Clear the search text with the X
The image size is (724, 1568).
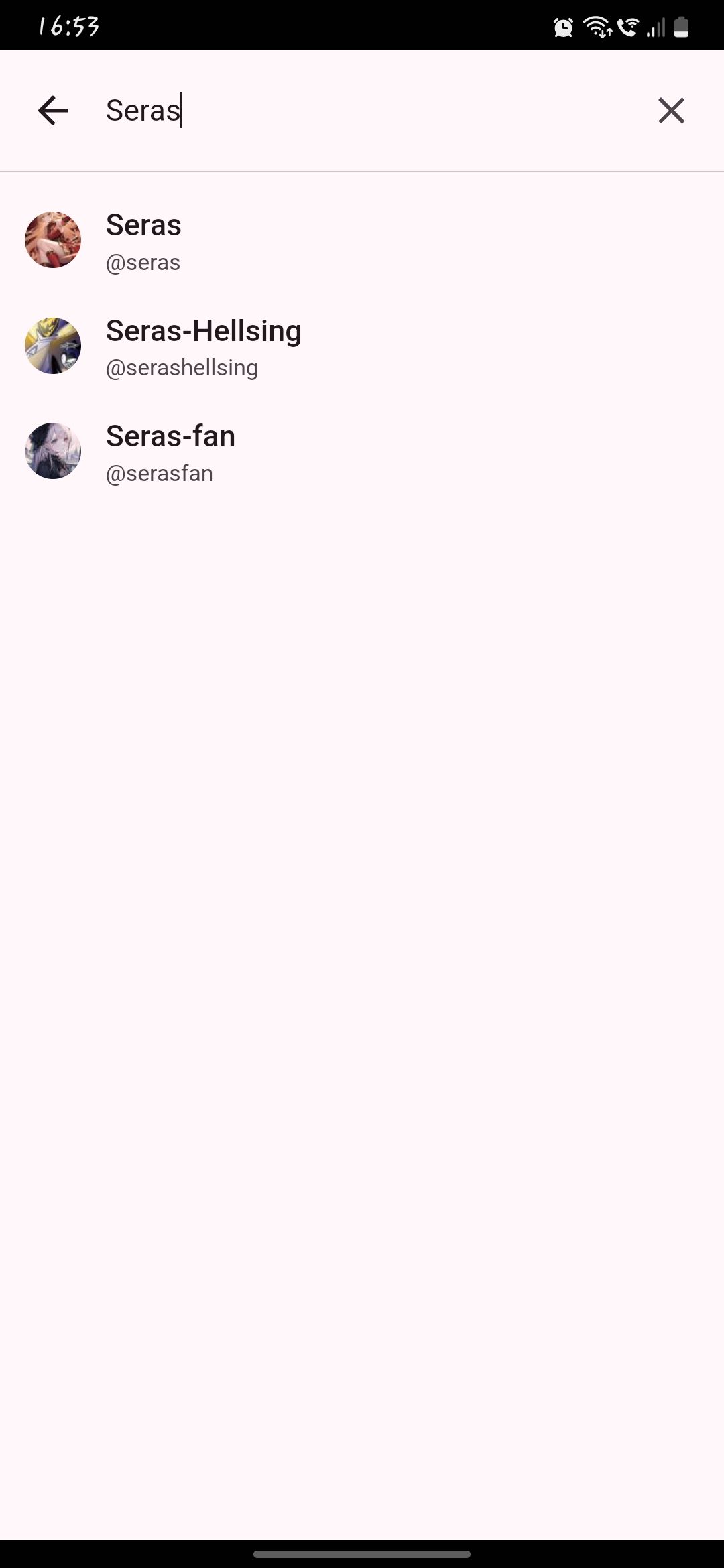[x=671, y=111]
